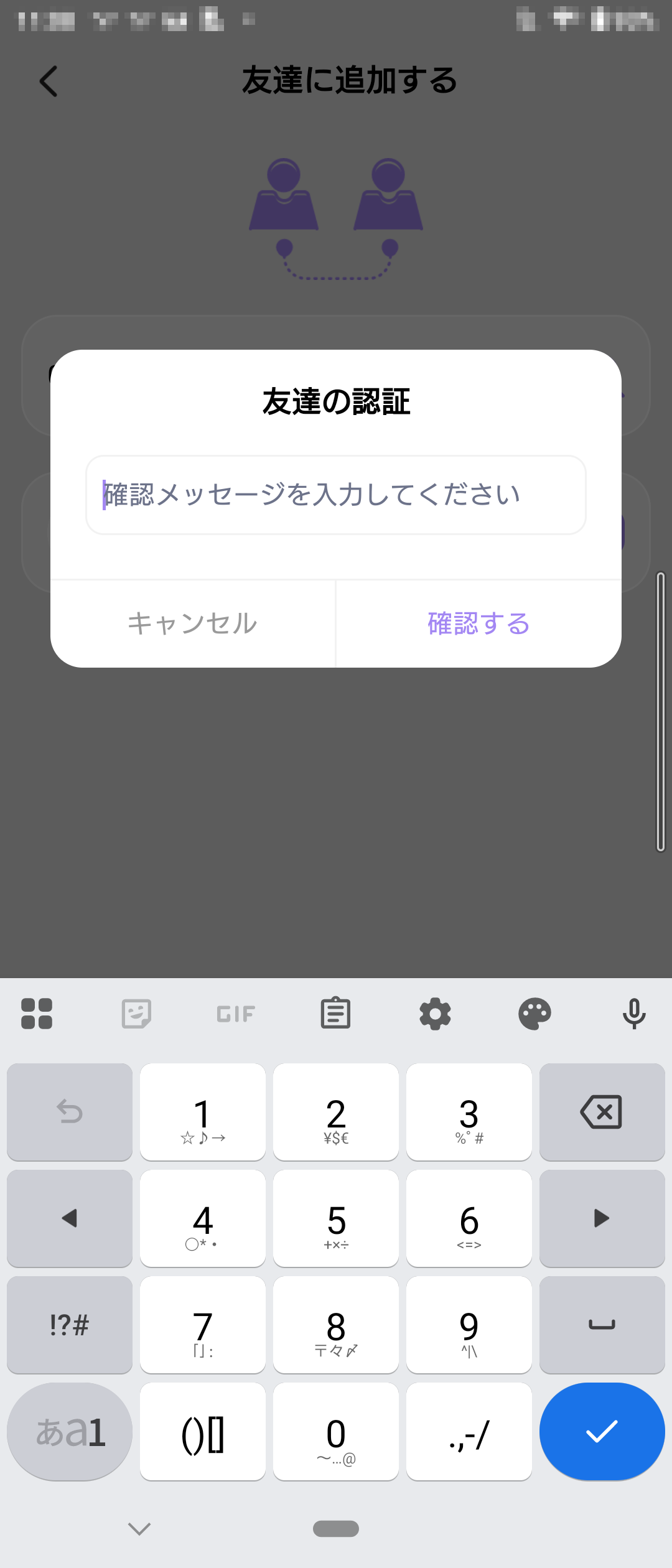Image resolution: width=672 pixels, height=1568 pixels.
Task: Start voice input with the microphone
Action: pos(634,1014)
